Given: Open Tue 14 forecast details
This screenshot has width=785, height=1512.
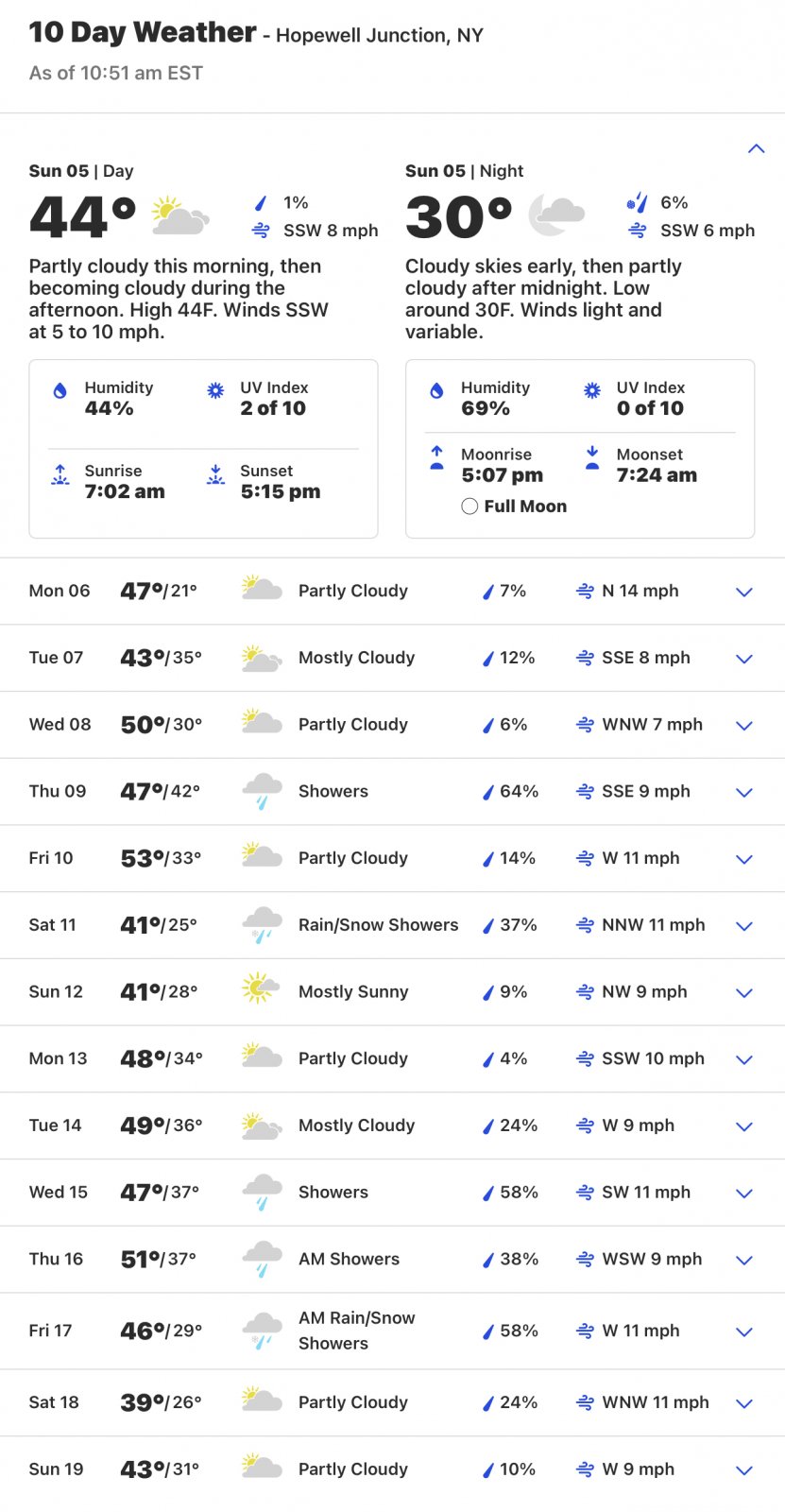Looking at the screenshot, I should [744, 1126].
